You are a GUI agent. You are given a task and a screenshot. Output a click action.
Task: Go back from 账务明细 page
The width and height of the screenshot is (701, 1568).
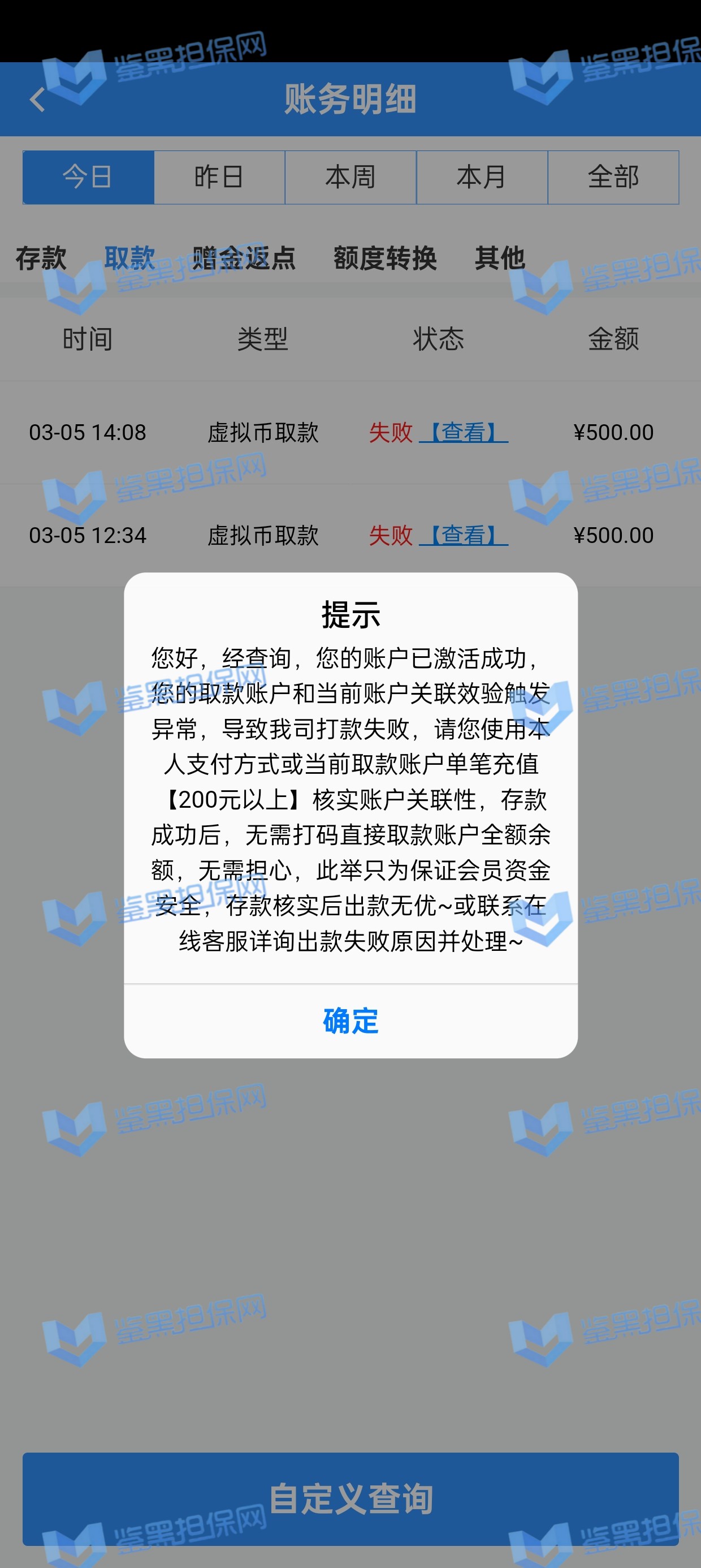(x=38, y=100)
